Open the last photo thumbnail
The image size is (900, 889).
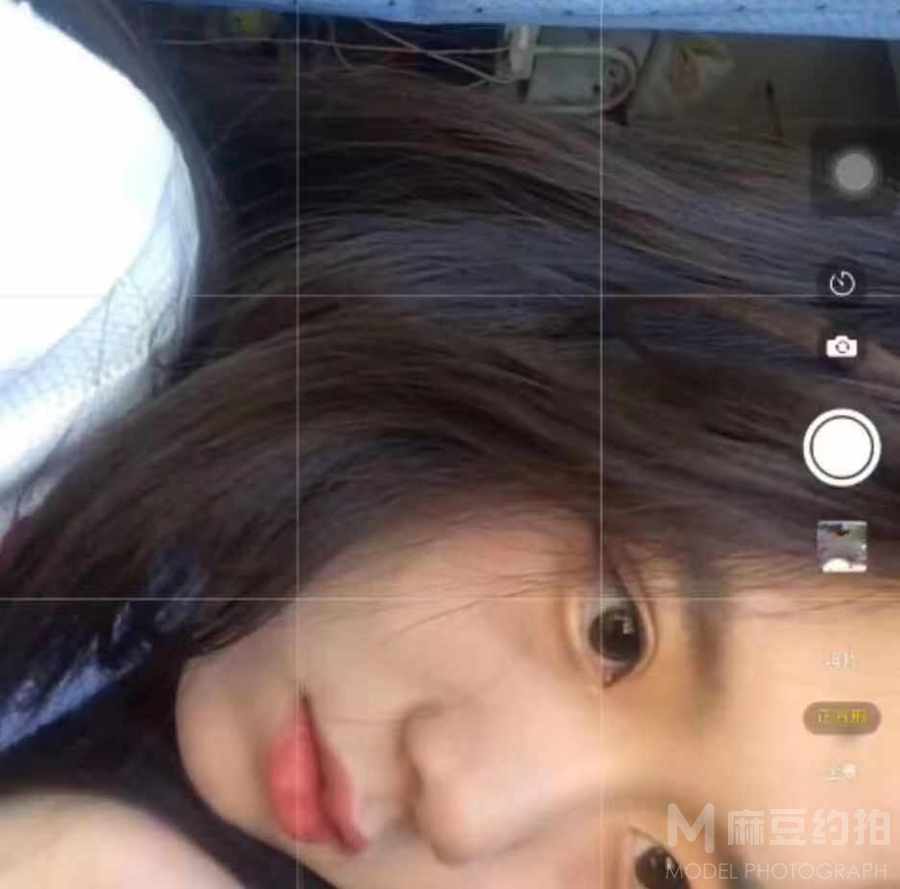point(842,546)
